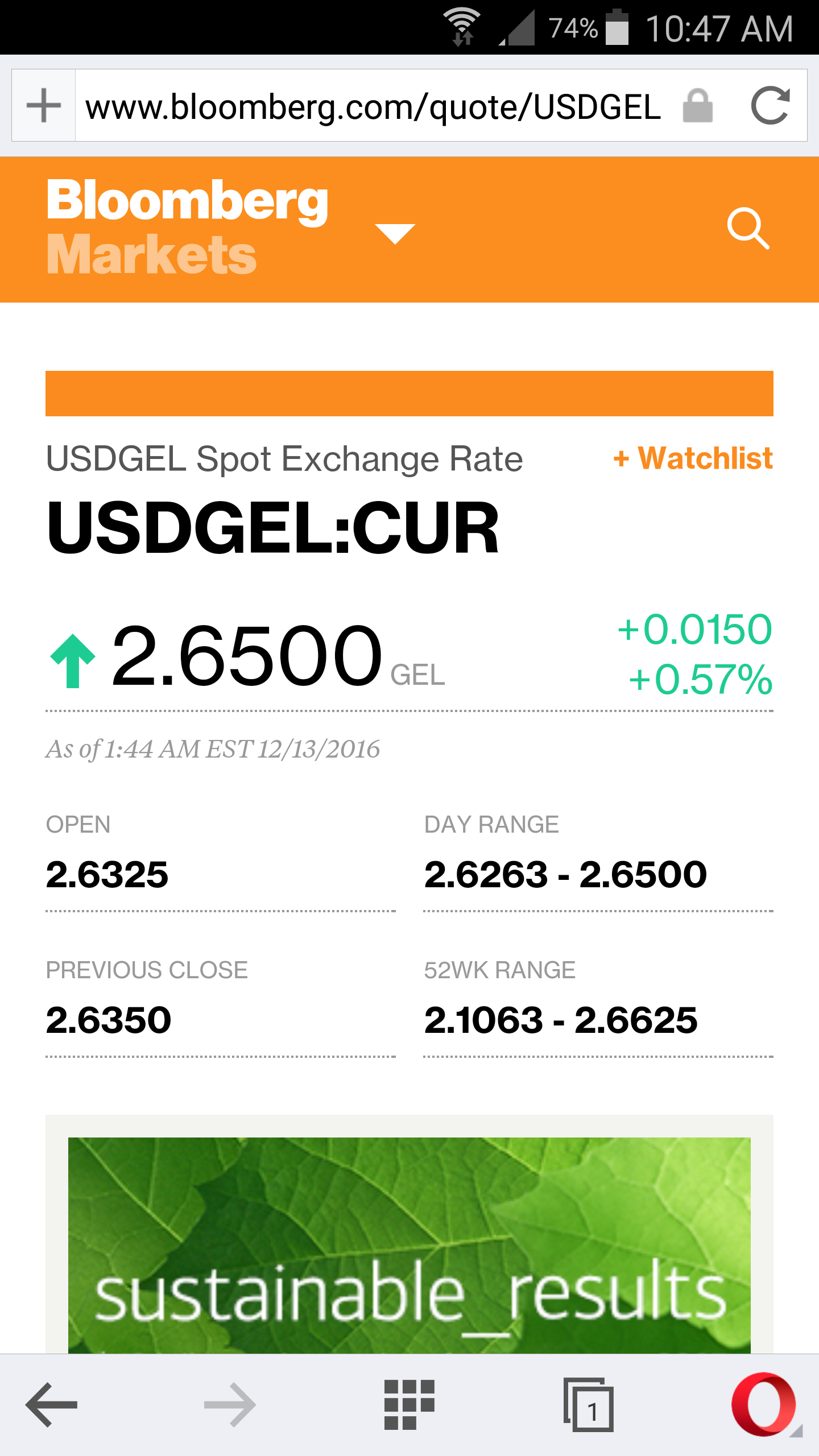819x1456 pixels.
Task: Go forward to the next page
Action: pyautogui.click(x=230, y=1405)
